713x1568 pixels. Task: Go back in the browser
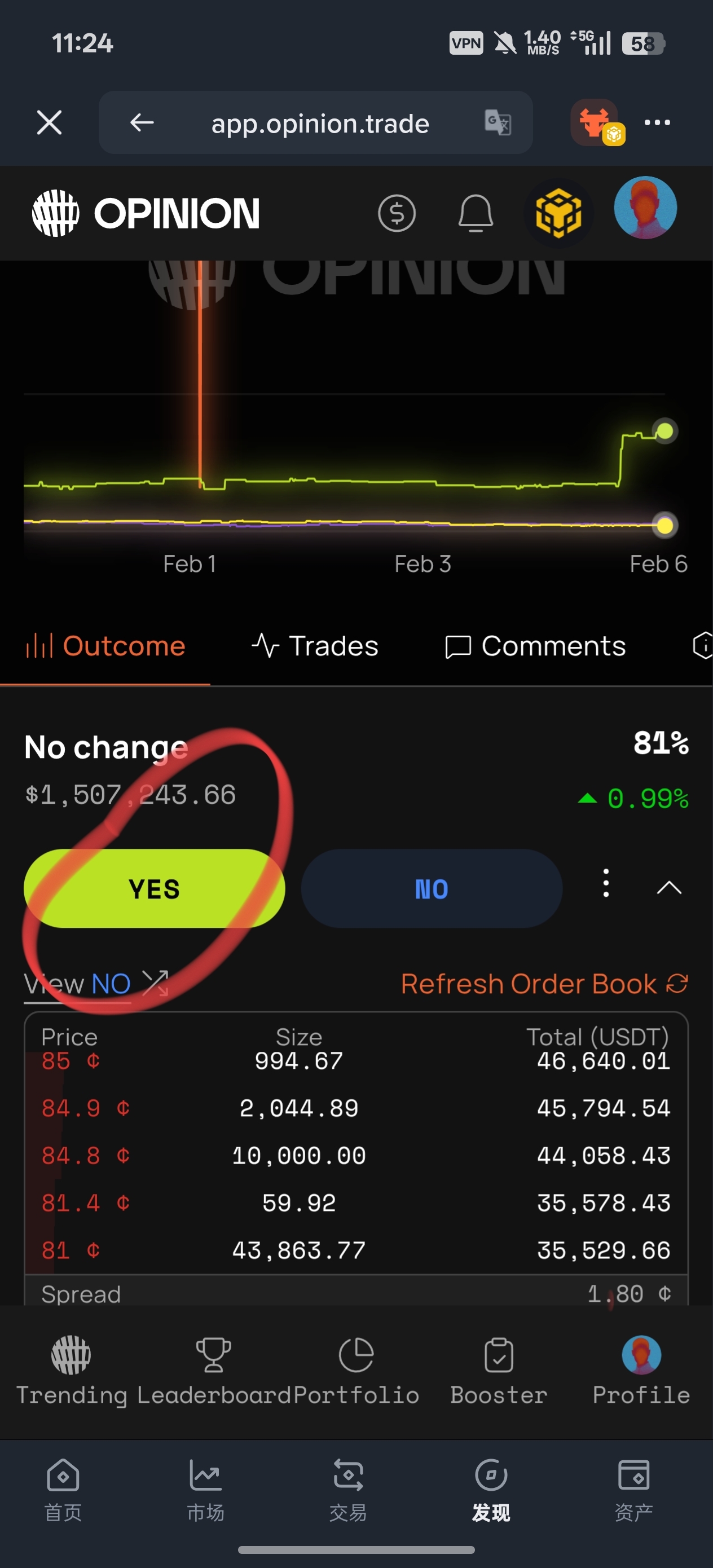tap(142, 122)
